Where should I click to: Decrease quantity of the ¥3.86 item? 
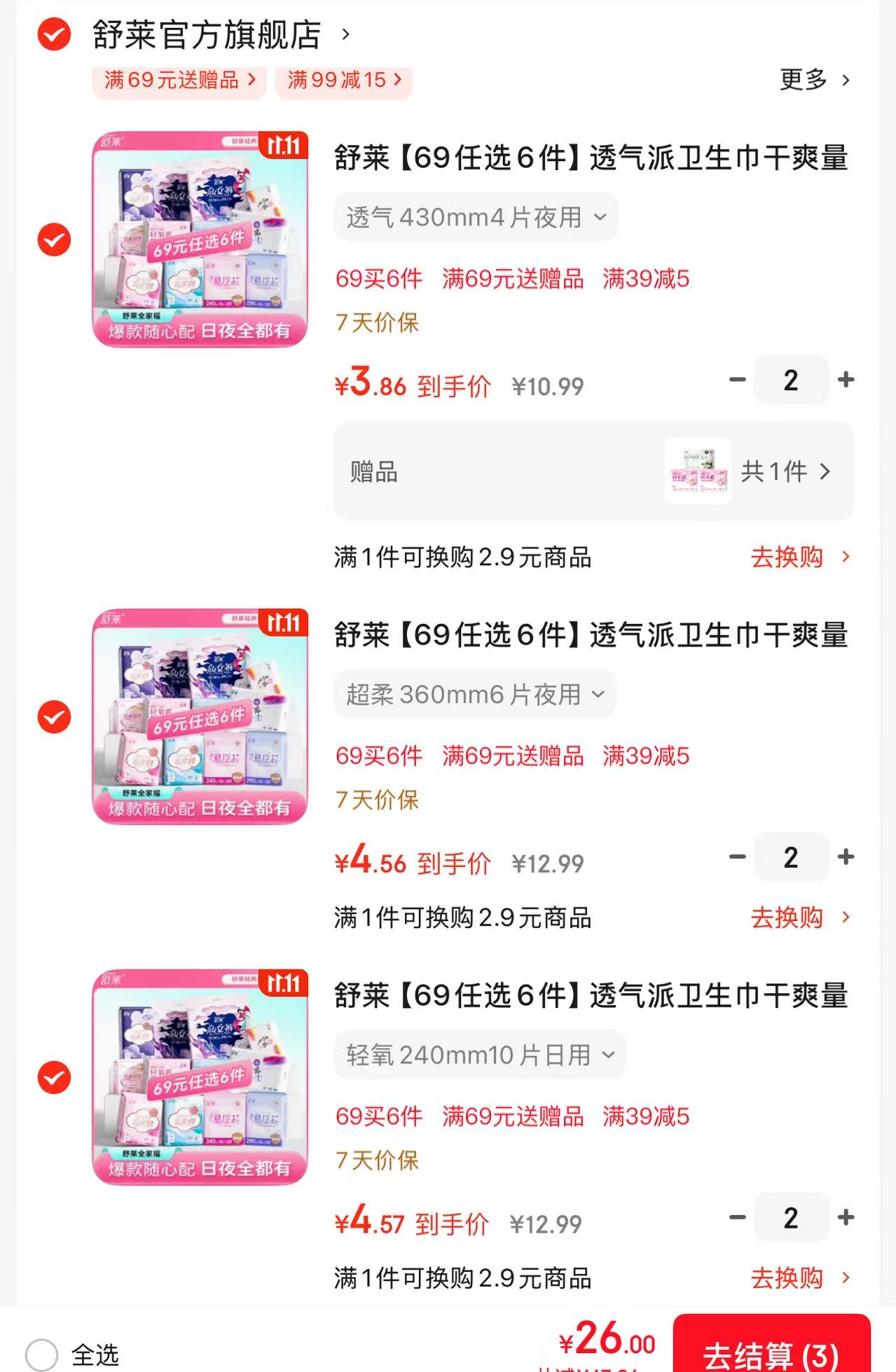tap(737, 380)
